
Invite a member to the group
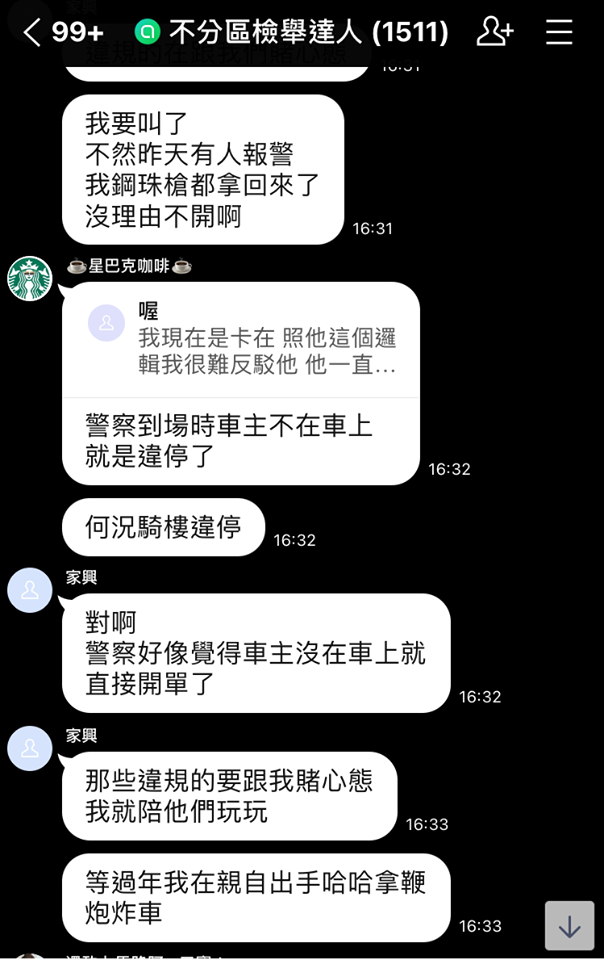pyautogui.click(x=494, y=32)
